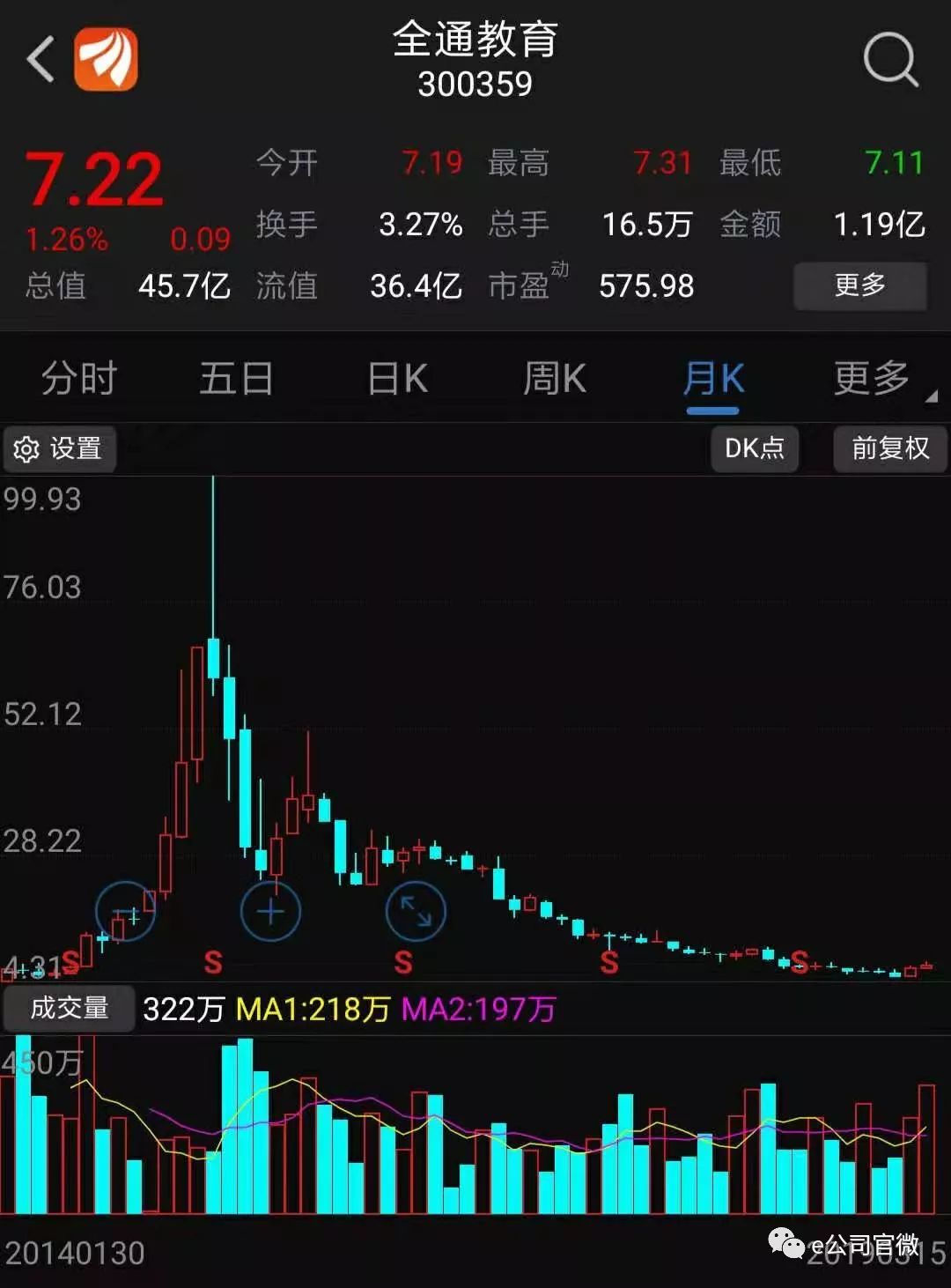Switch to the 分时 chart tab

pos(79,379)
